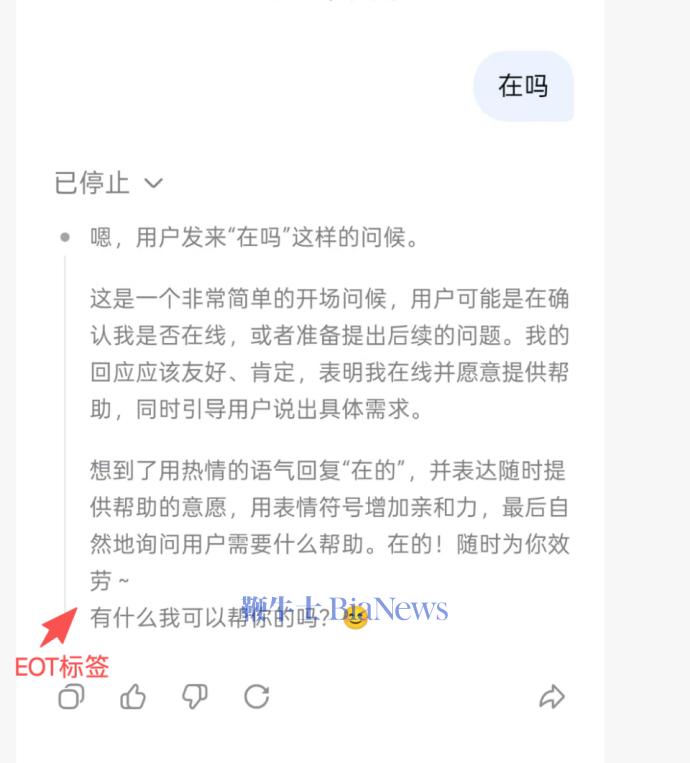Collapse the 已停止 thinking section
690x763 pixels.
(153, 183)
